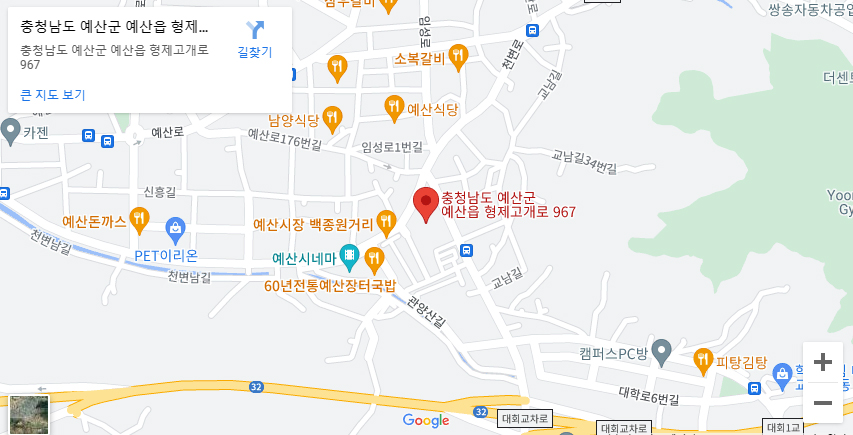Select the 소복갈비 restaurant marker
853x435 pixels.
[x=459, y=55]
